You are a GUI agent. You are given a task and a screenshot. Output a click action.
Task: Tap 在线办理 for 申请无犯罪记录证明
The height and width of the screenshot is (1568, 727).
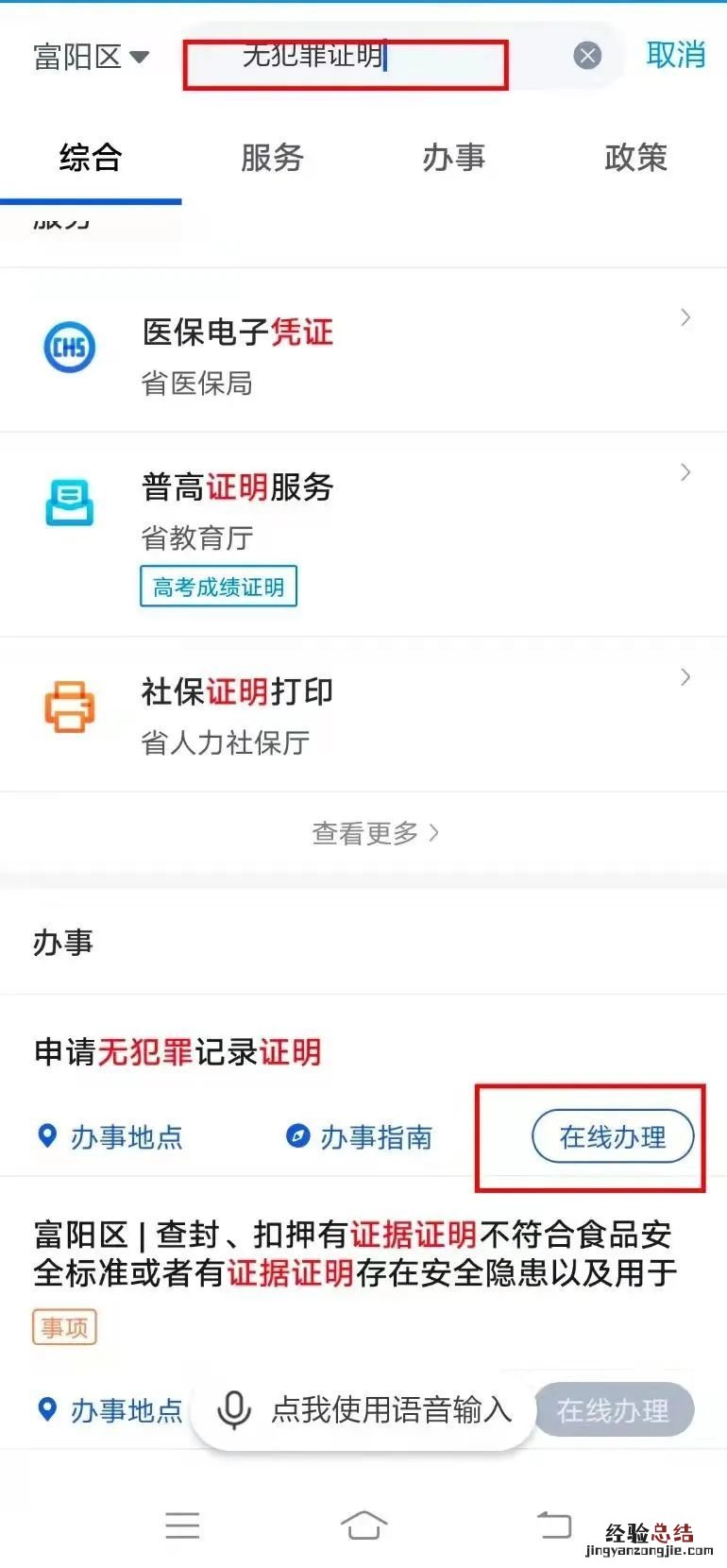613,1136
